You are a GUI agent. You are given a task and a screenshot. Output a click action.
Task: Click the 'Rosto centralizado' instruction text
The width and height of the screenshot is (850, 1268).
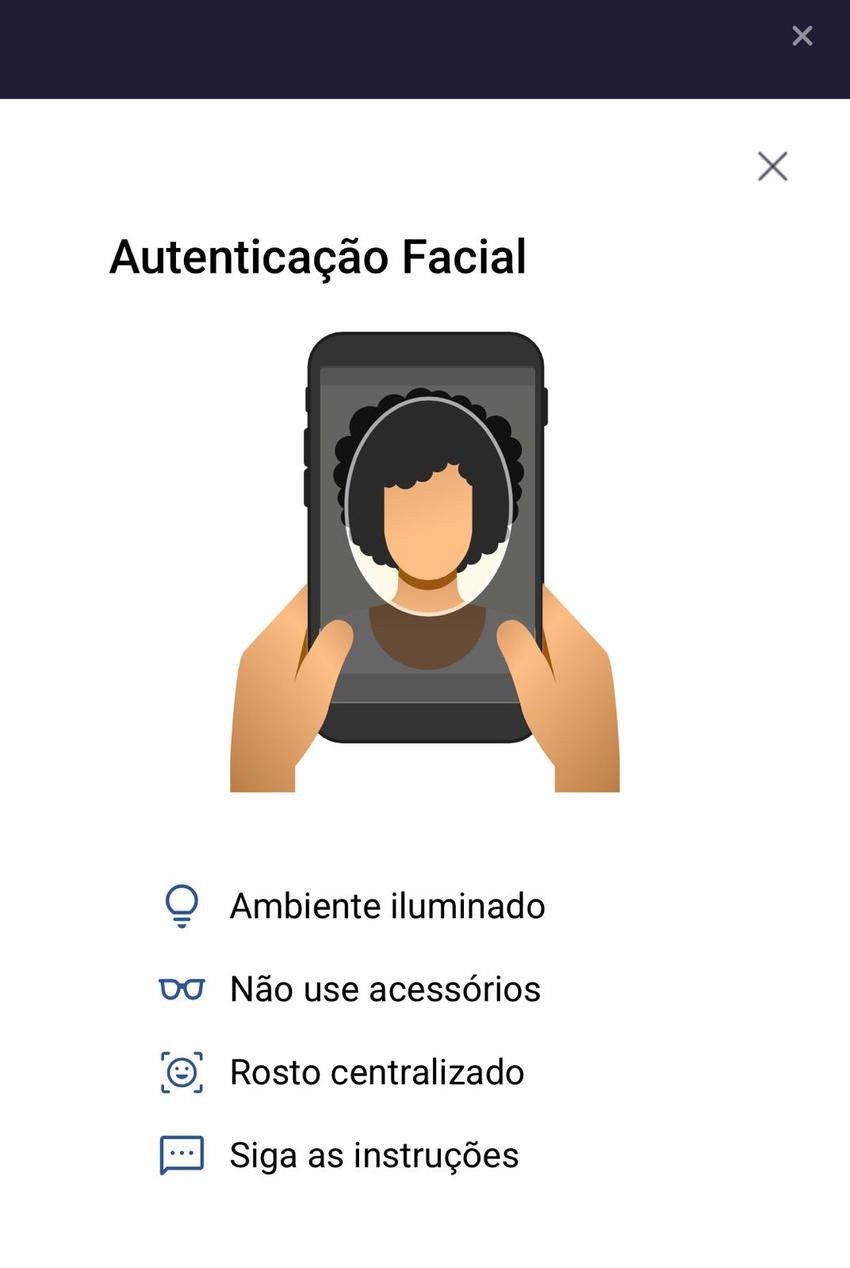point(376,1071)
